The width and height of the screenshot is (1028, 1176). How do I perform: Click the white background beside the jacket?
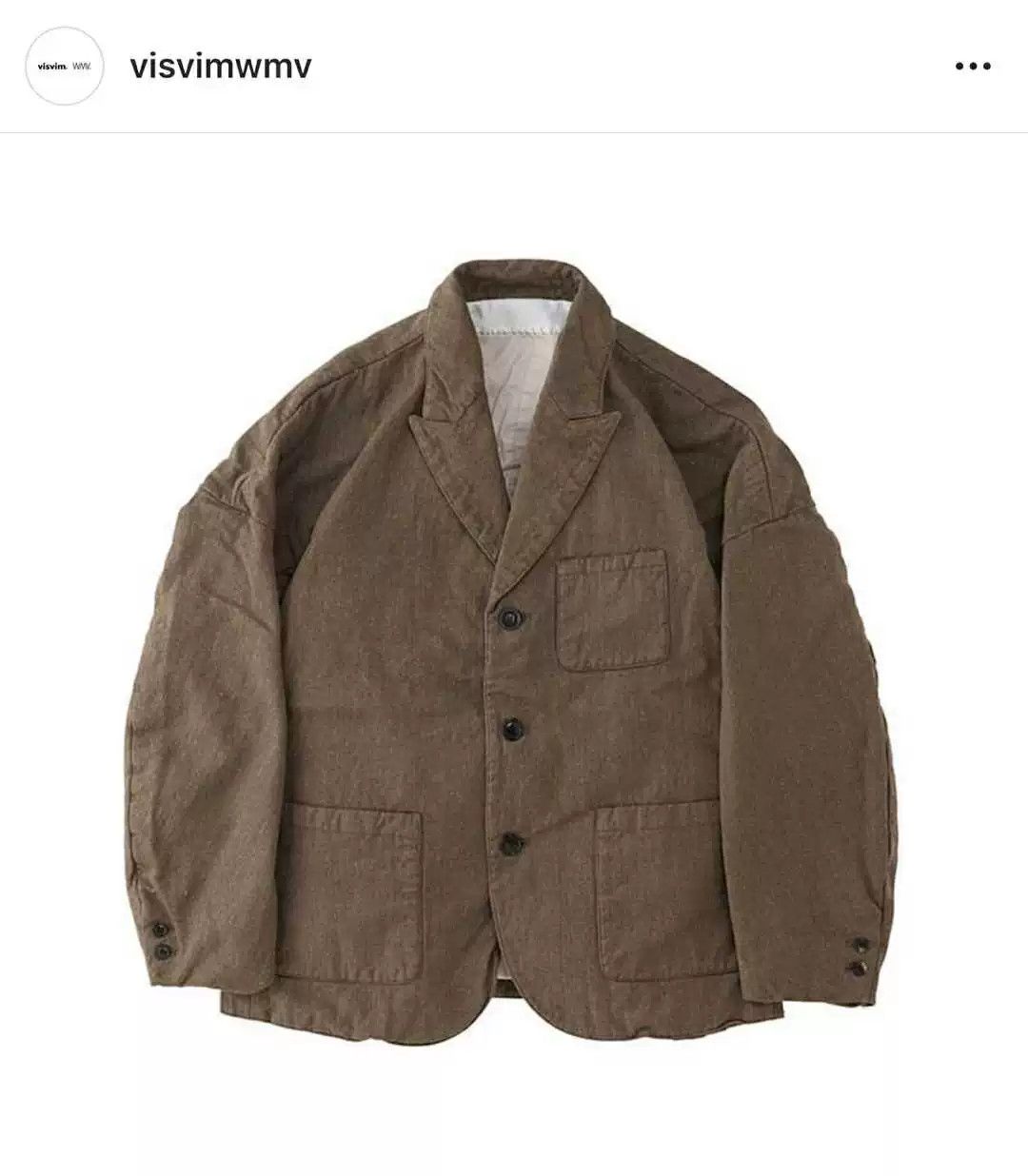95,285
